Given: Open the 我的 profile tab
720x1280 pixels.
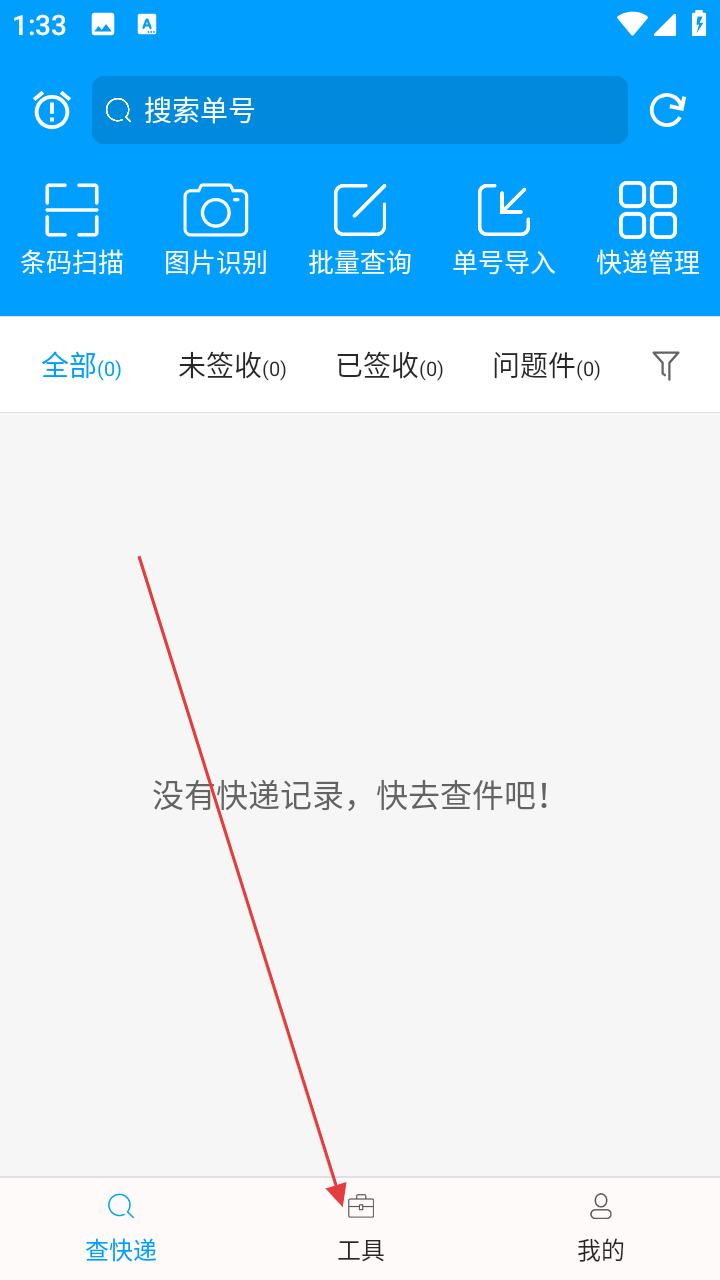Looking at the screenshot, I should click(601, 1228).
